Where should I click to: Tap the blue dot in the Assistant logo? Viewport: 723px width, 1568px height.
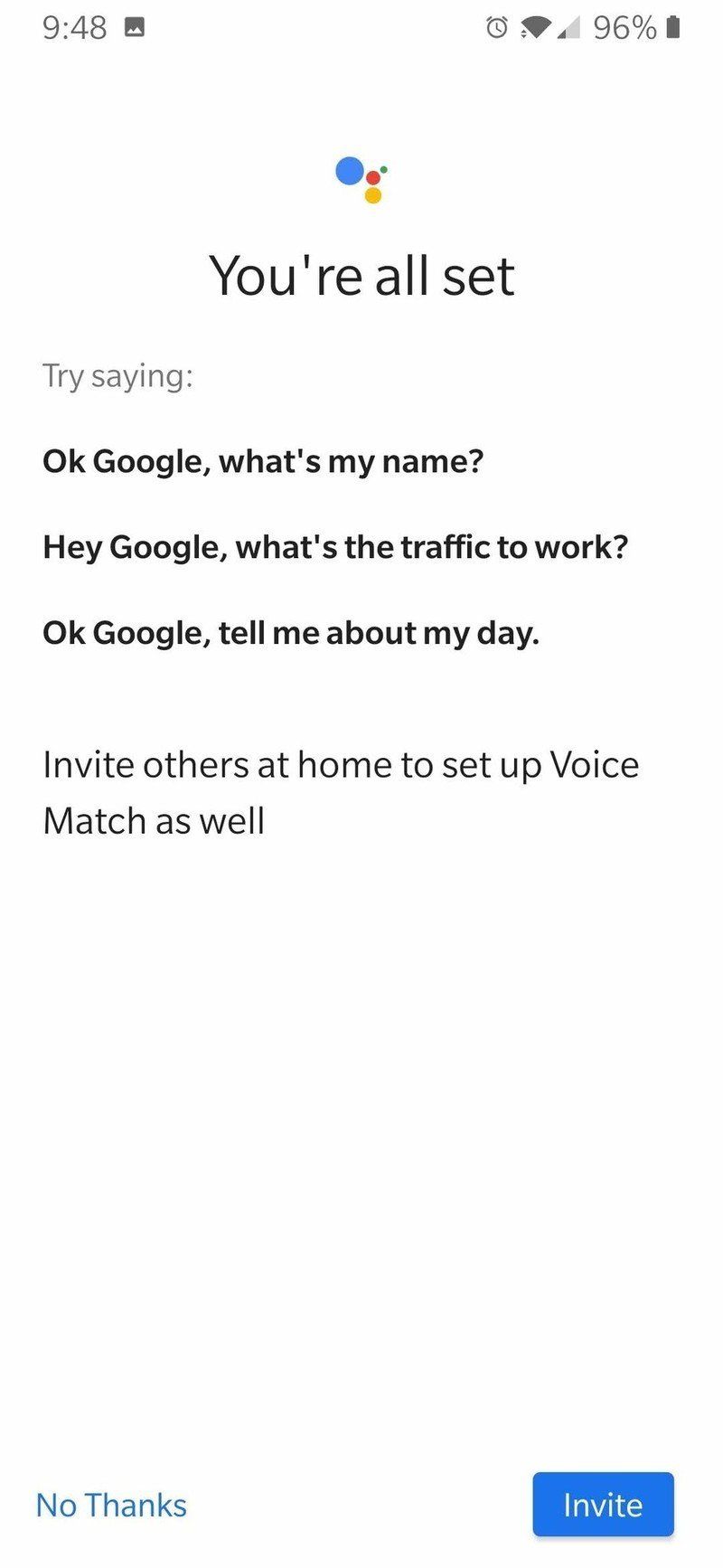(349, 170)
